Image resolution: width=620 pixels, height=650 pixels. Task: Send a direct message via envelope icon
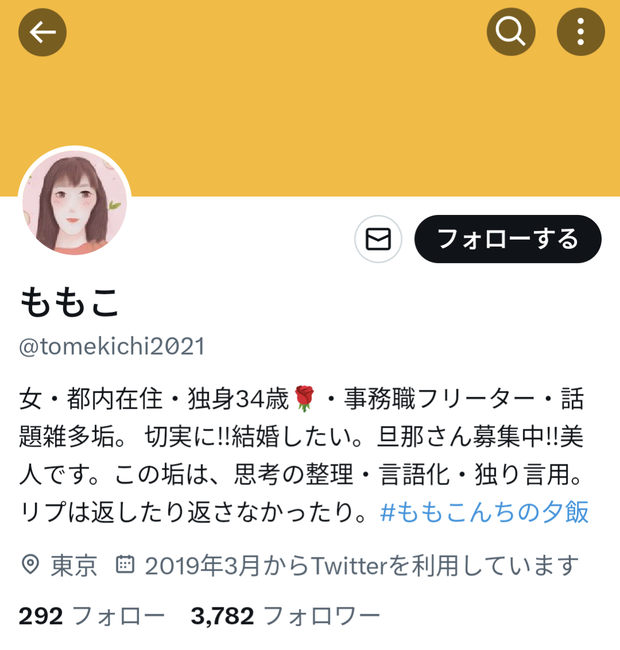pyautogui.click(x=378, y=239)
